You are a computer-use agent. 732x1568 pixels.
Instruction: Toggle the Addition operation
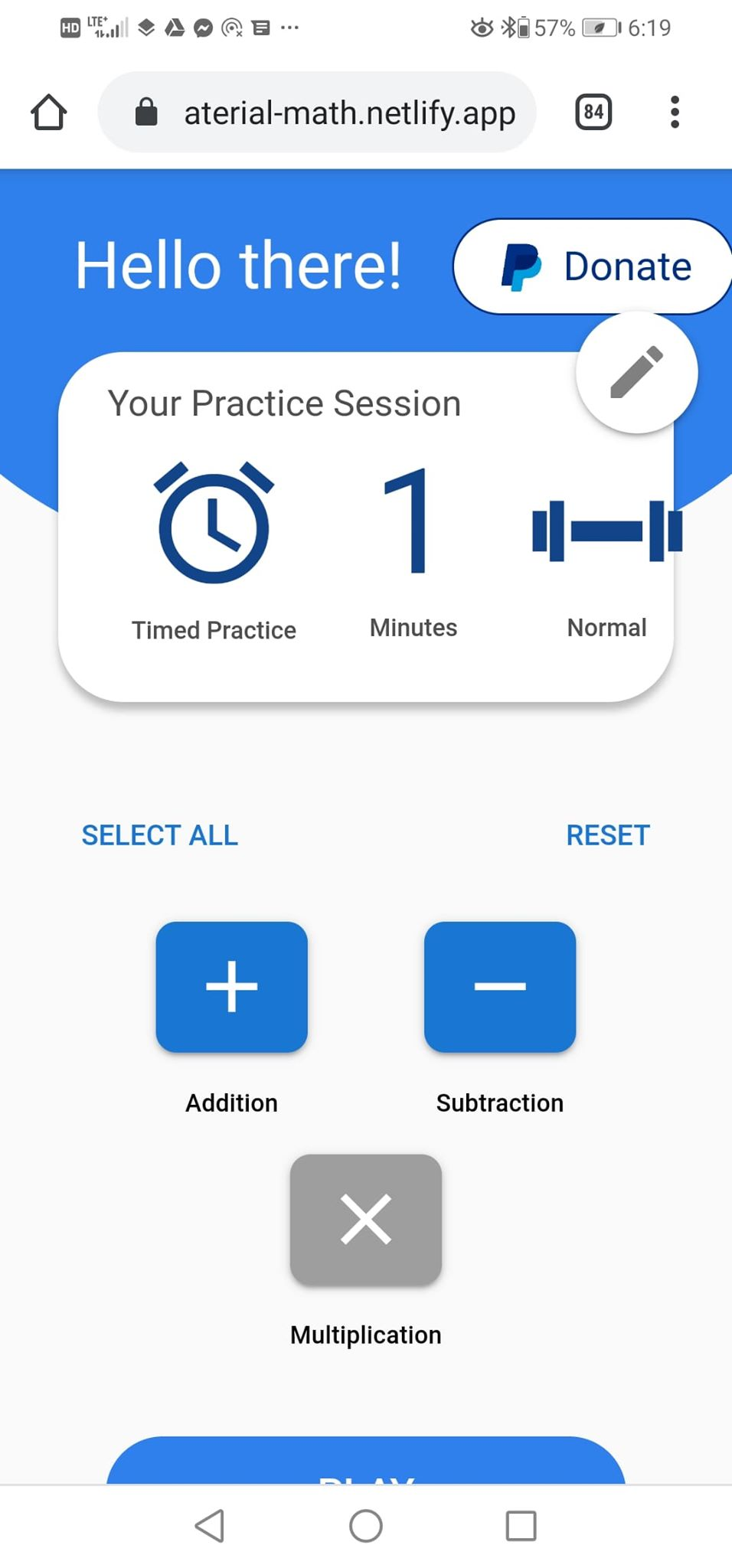click(232, 987)
